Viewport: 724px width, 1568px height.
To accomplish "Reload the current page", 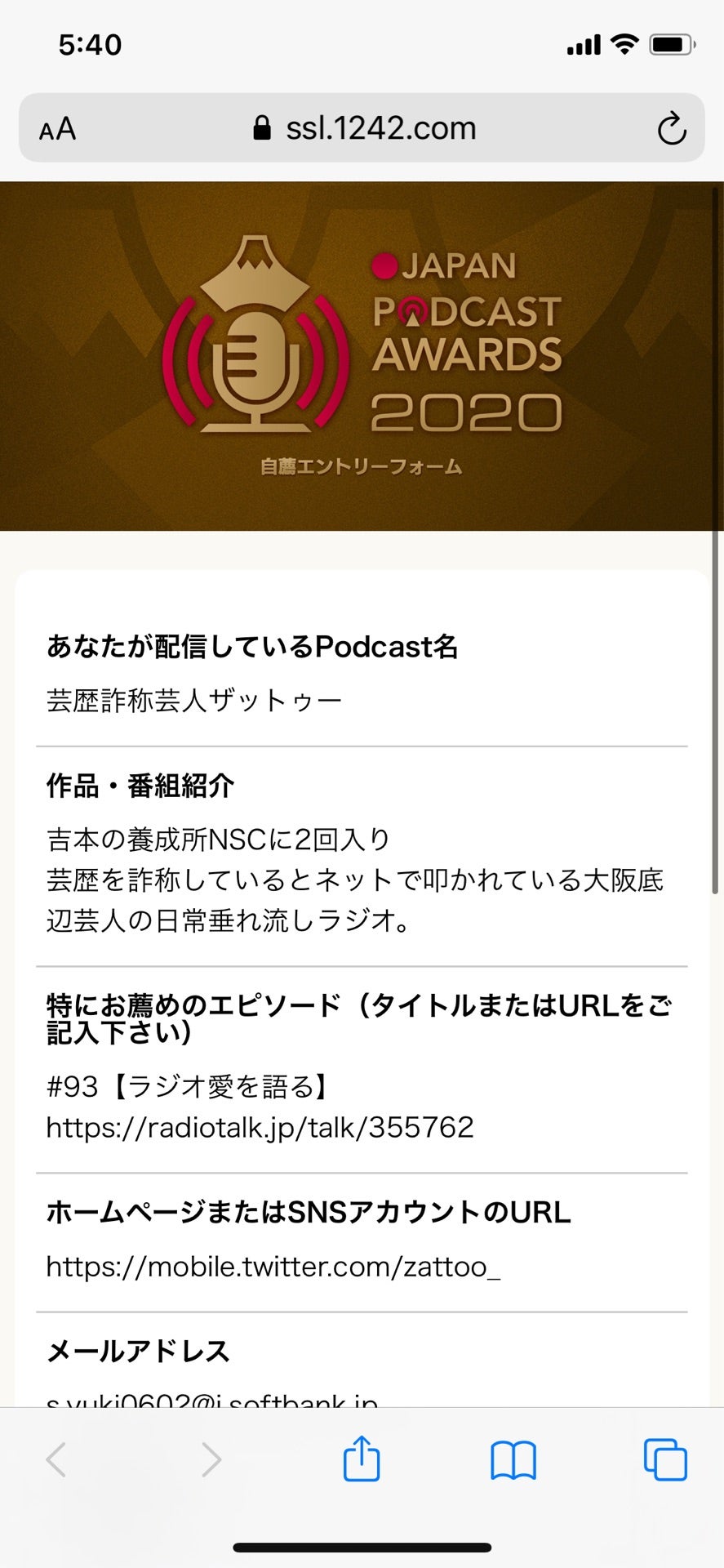I will click(671, 129).
